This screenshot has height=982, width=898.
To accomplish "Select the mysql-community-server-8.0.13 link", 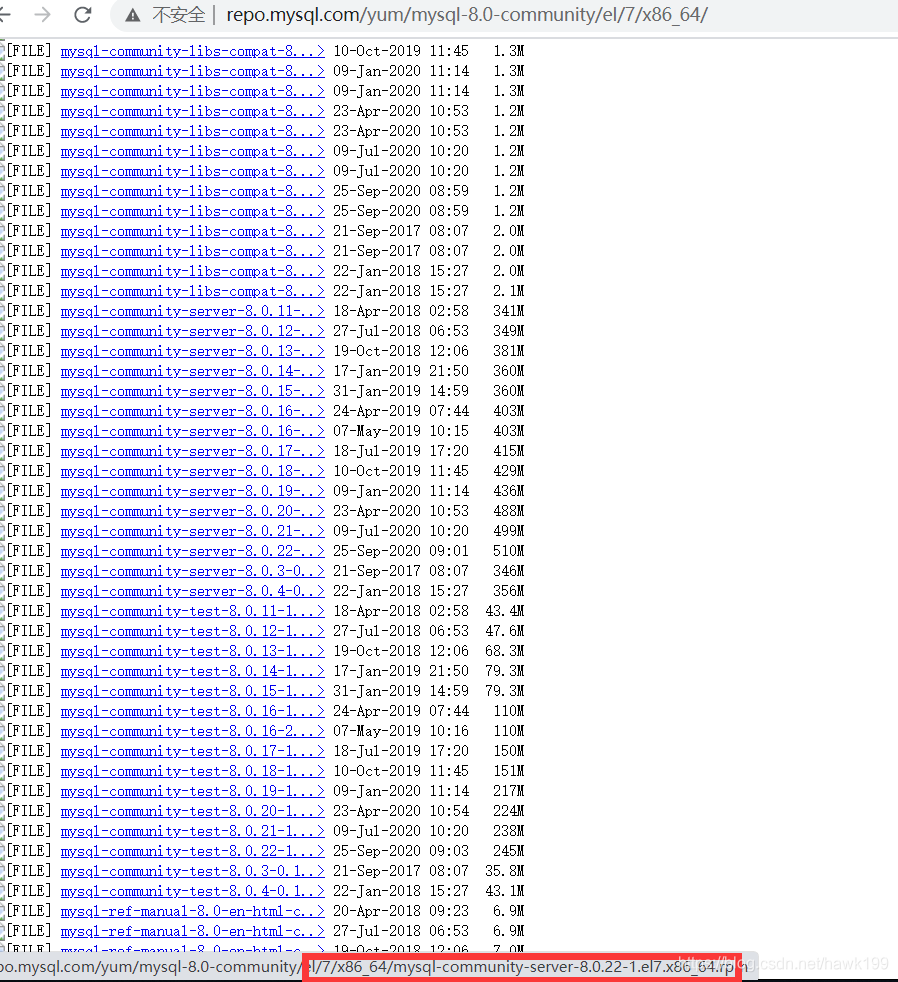I will coord(192,351).
